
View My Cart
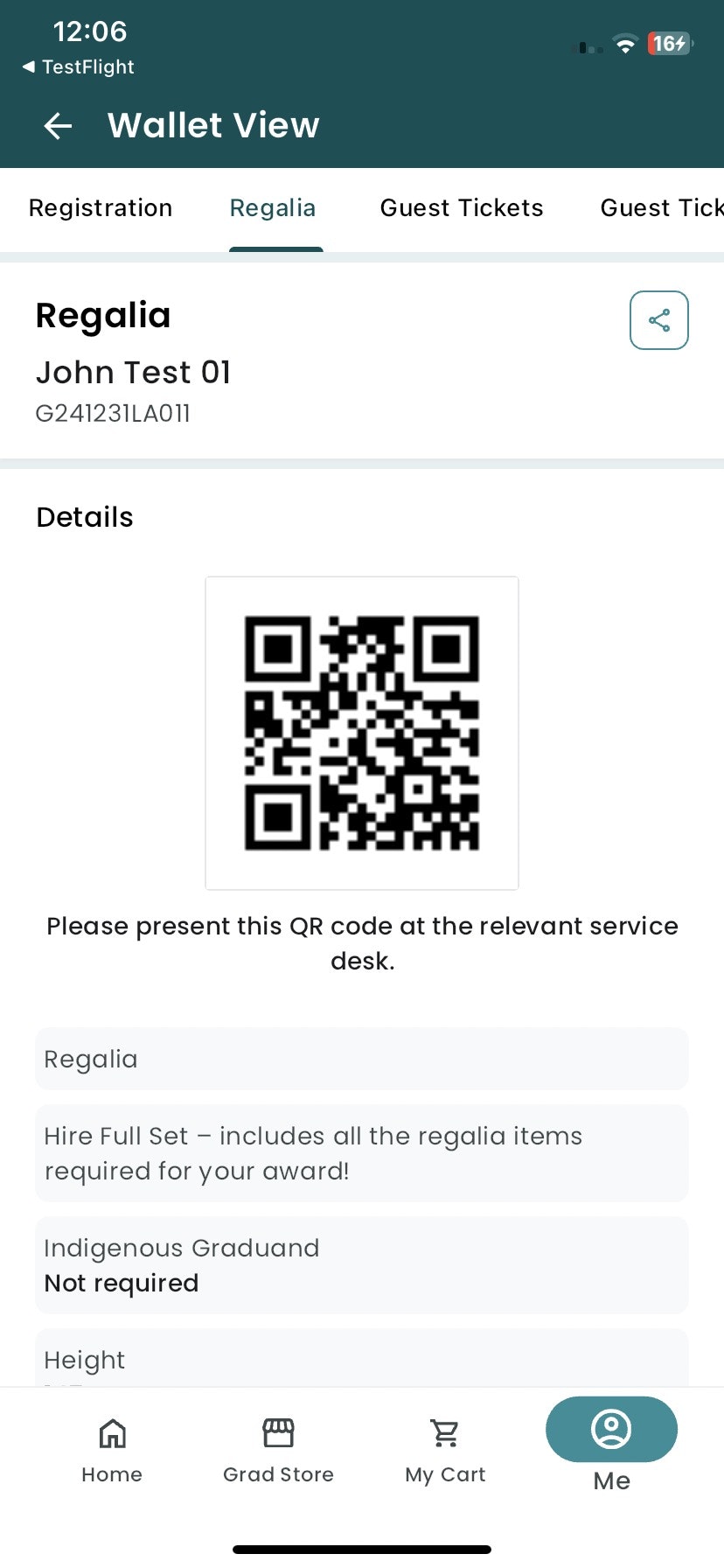click(445, 1451)
